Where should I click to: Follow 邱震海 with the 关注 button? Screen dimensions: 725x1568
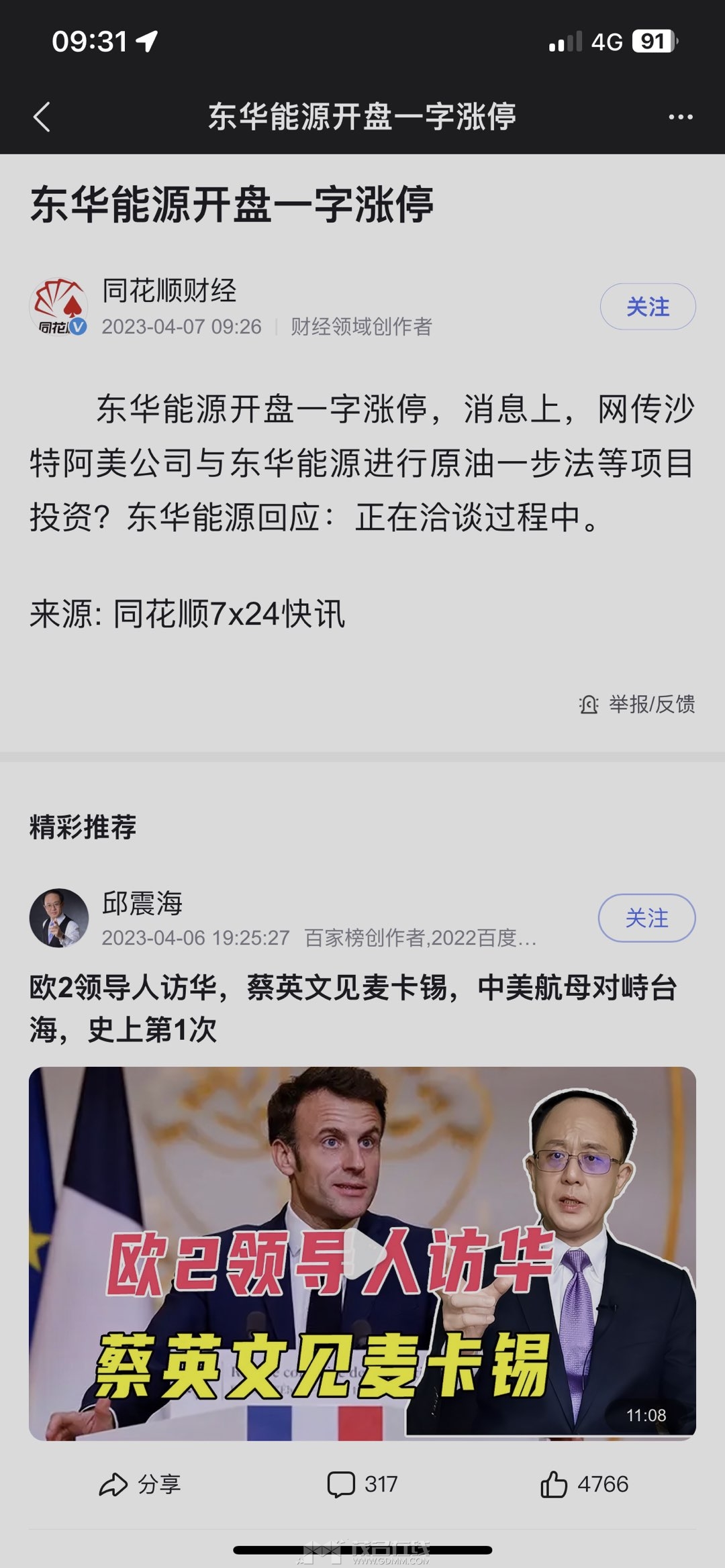[x=646, y=918]
